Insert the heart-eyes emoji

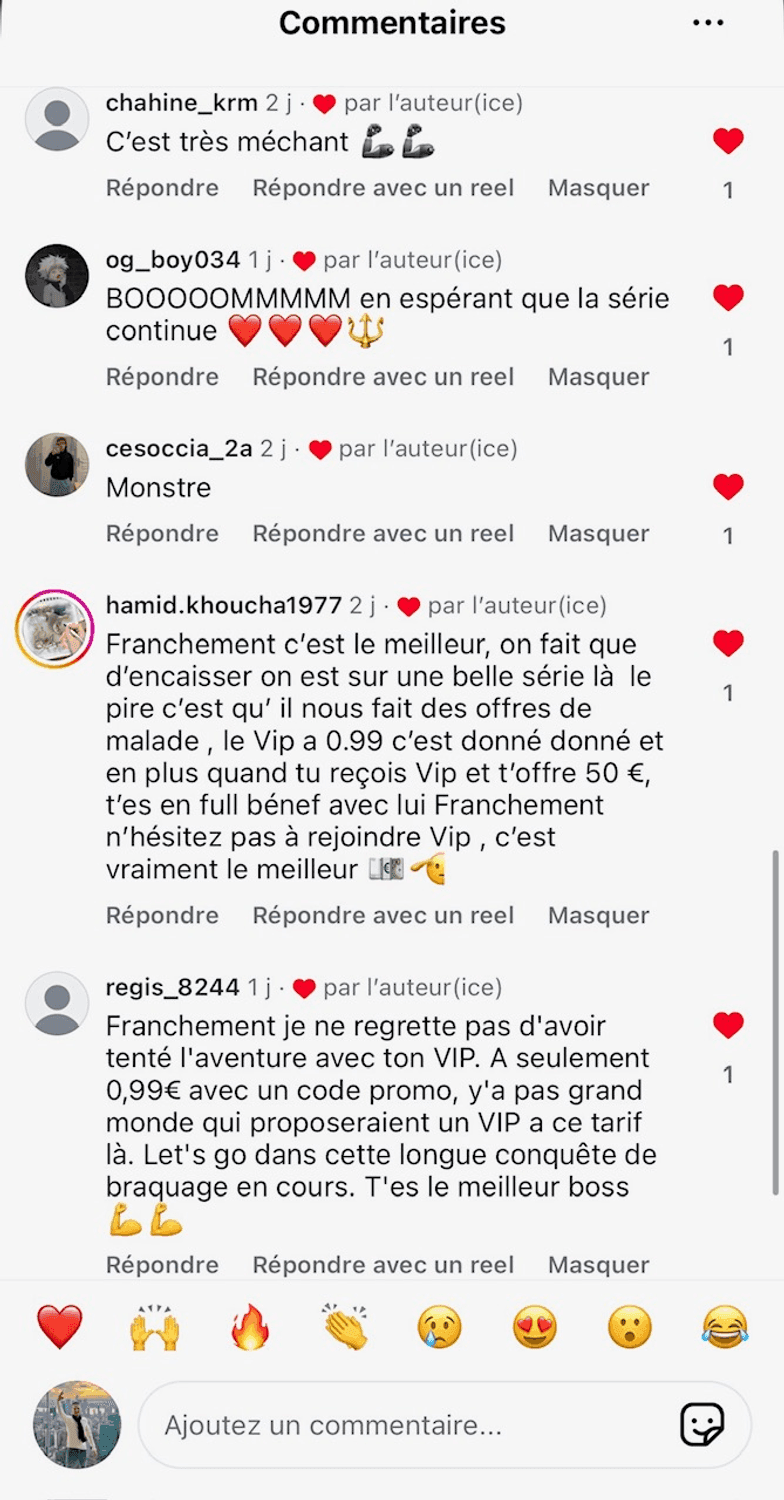pos(535,1329)
